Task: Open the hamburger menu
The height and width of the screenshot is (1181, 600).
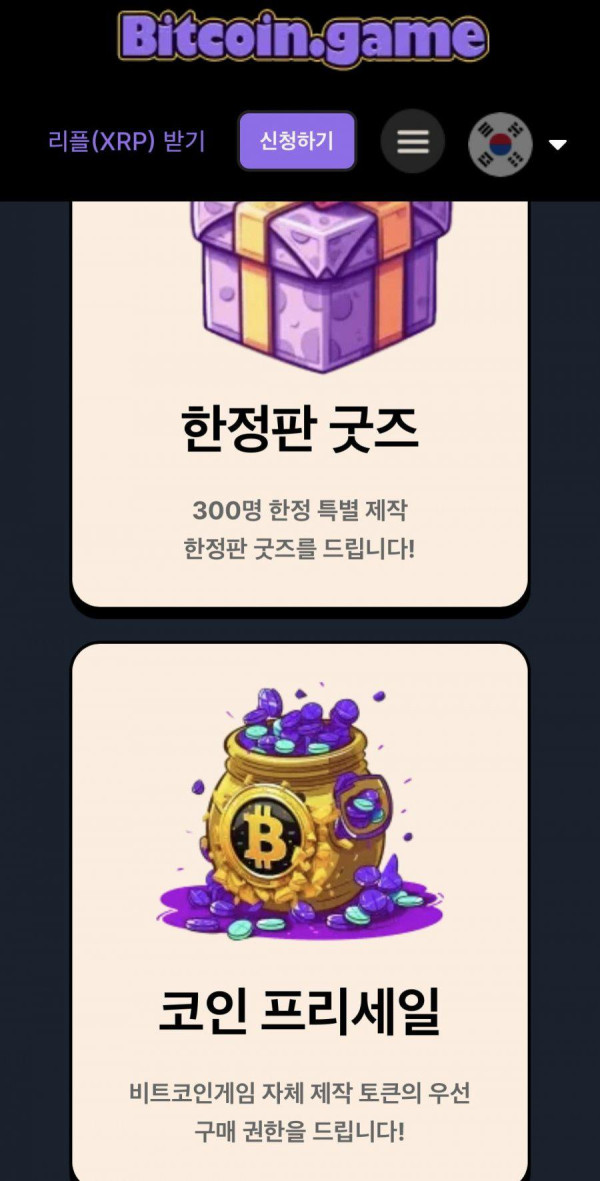Action: 412,142
